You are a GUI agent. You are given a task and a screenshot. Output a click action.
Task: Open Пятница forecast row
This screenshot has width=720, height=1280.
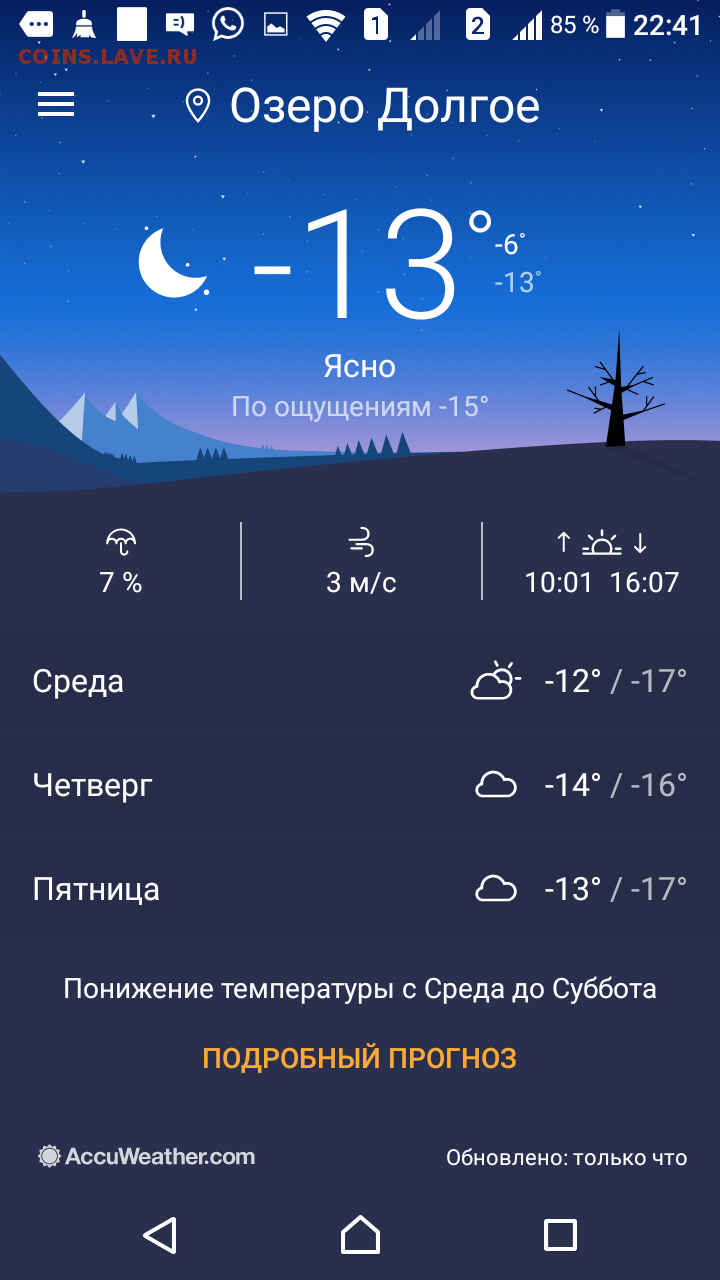click(360, 888)
